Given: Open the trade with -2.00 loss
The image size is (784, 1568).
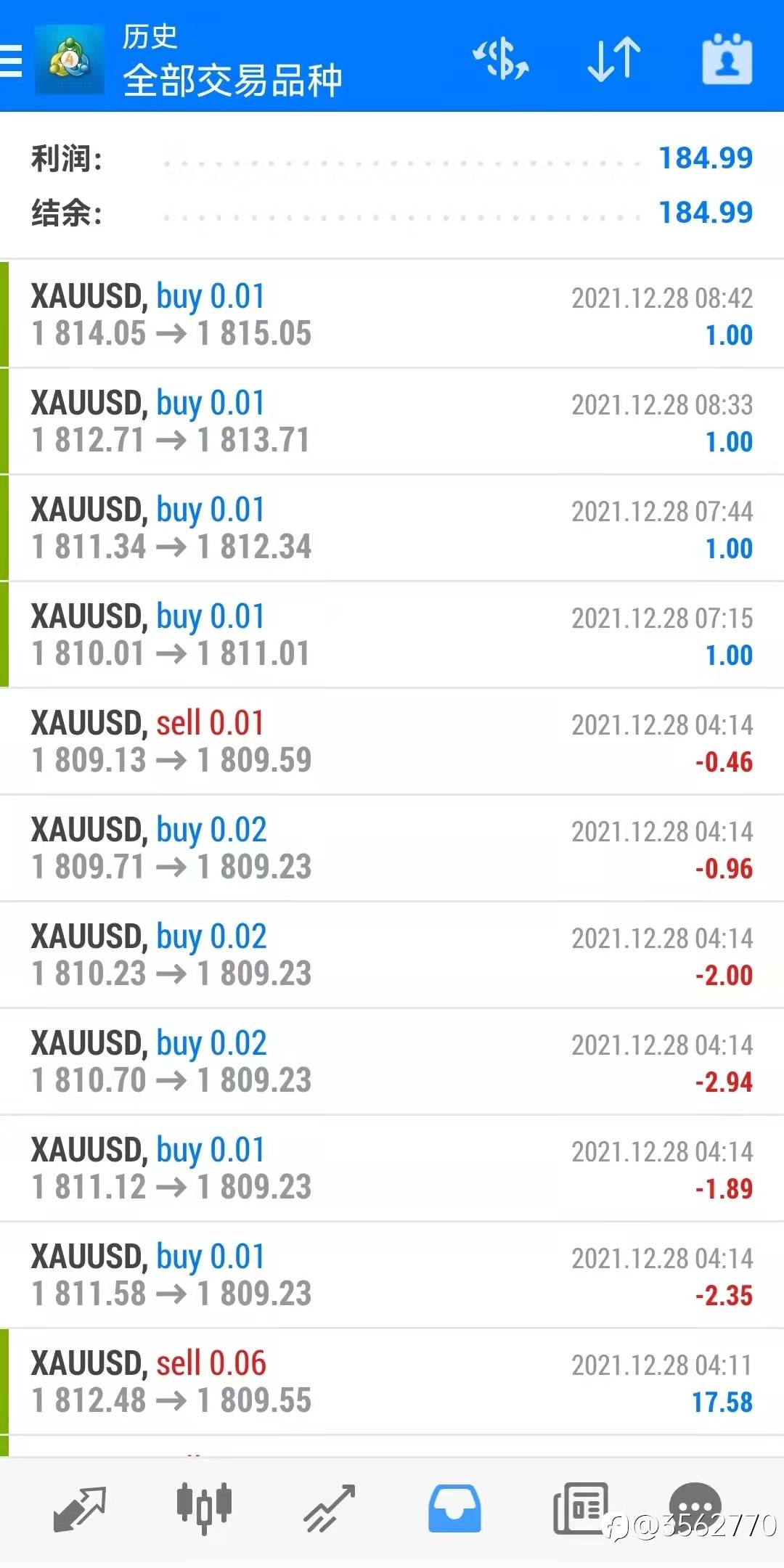Looking at the screenshot, I should (x=392, y=955).
